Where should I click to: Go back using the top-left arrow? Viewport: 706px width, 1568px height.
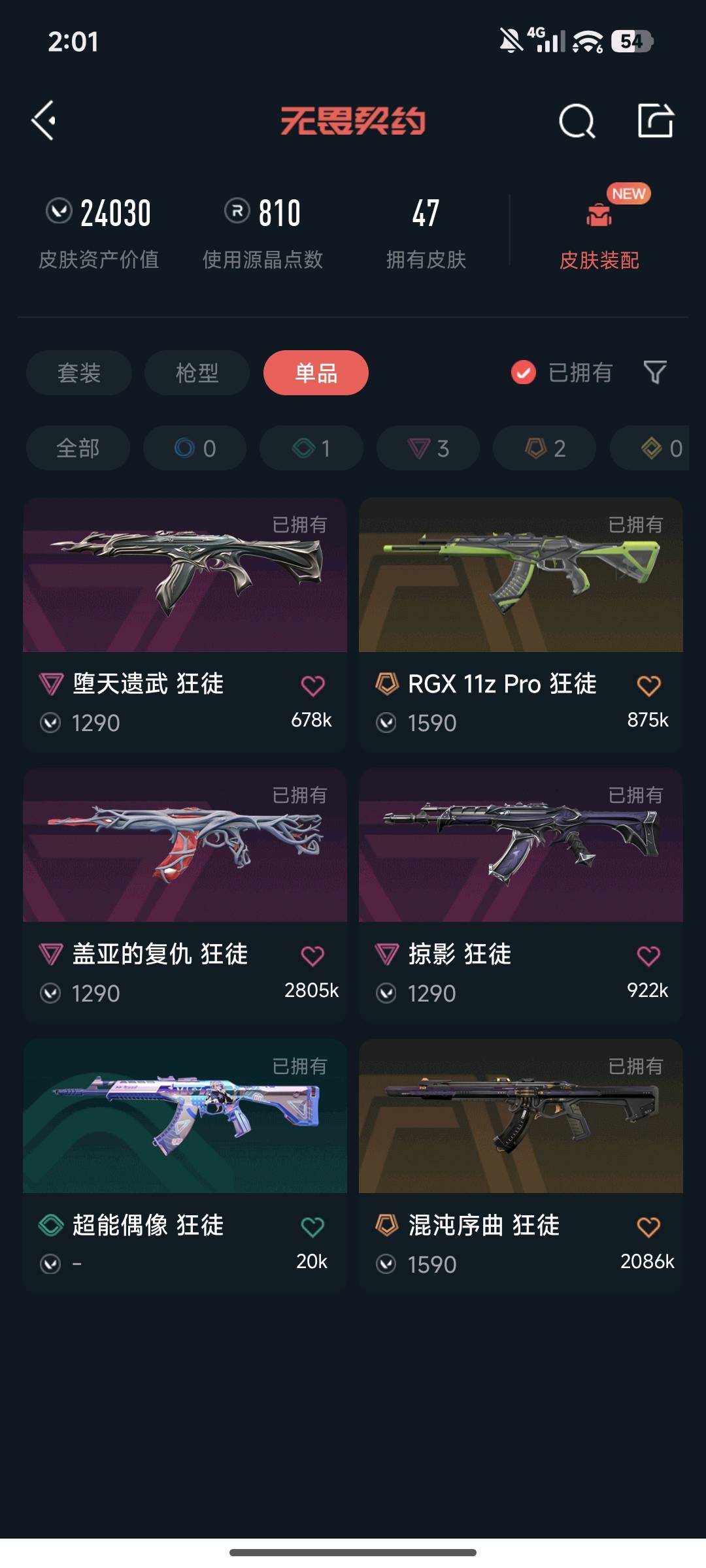[x=44, y=121]
